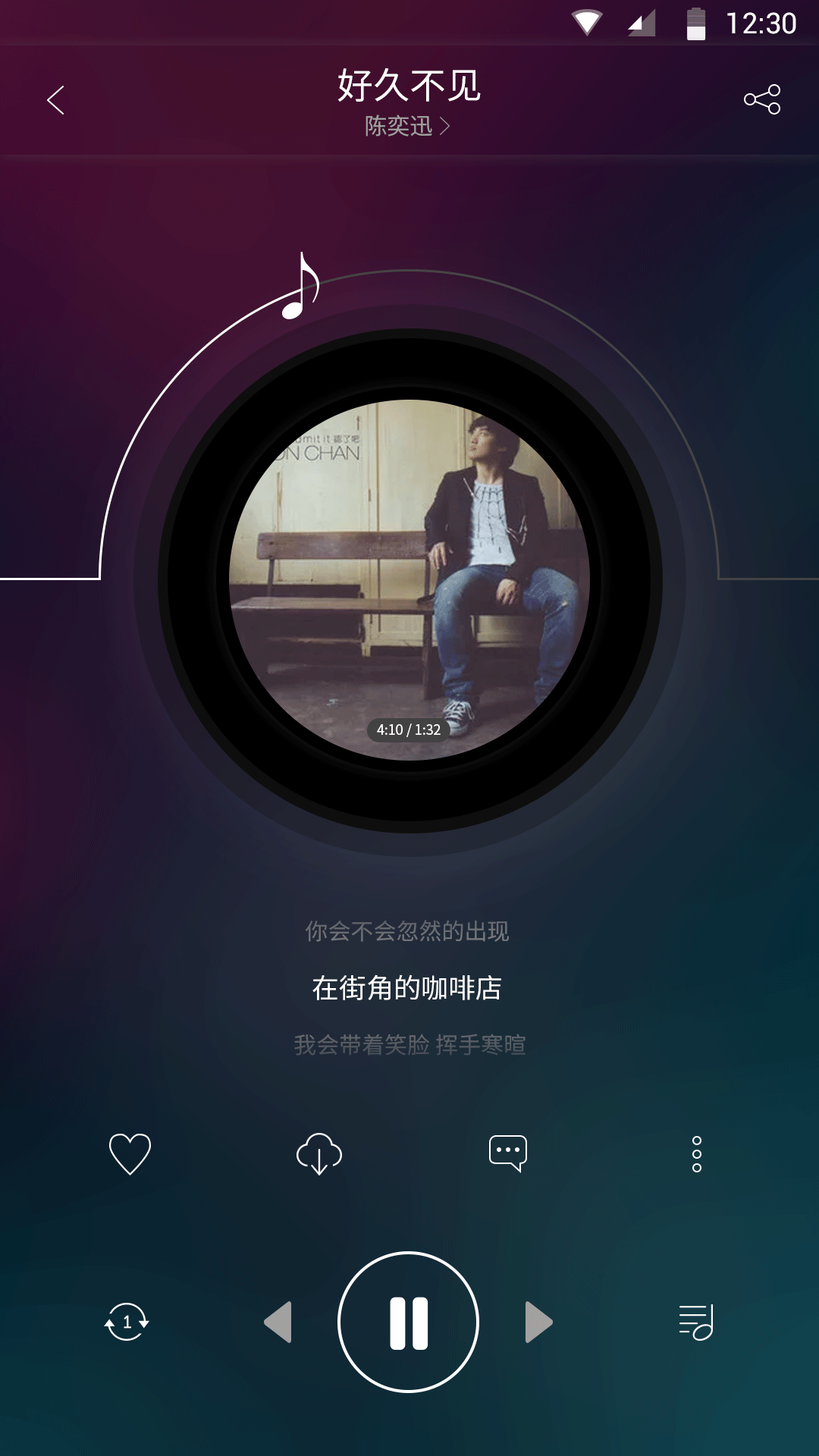
Task: Collapse the player using the left chevron
Action: 55,99
